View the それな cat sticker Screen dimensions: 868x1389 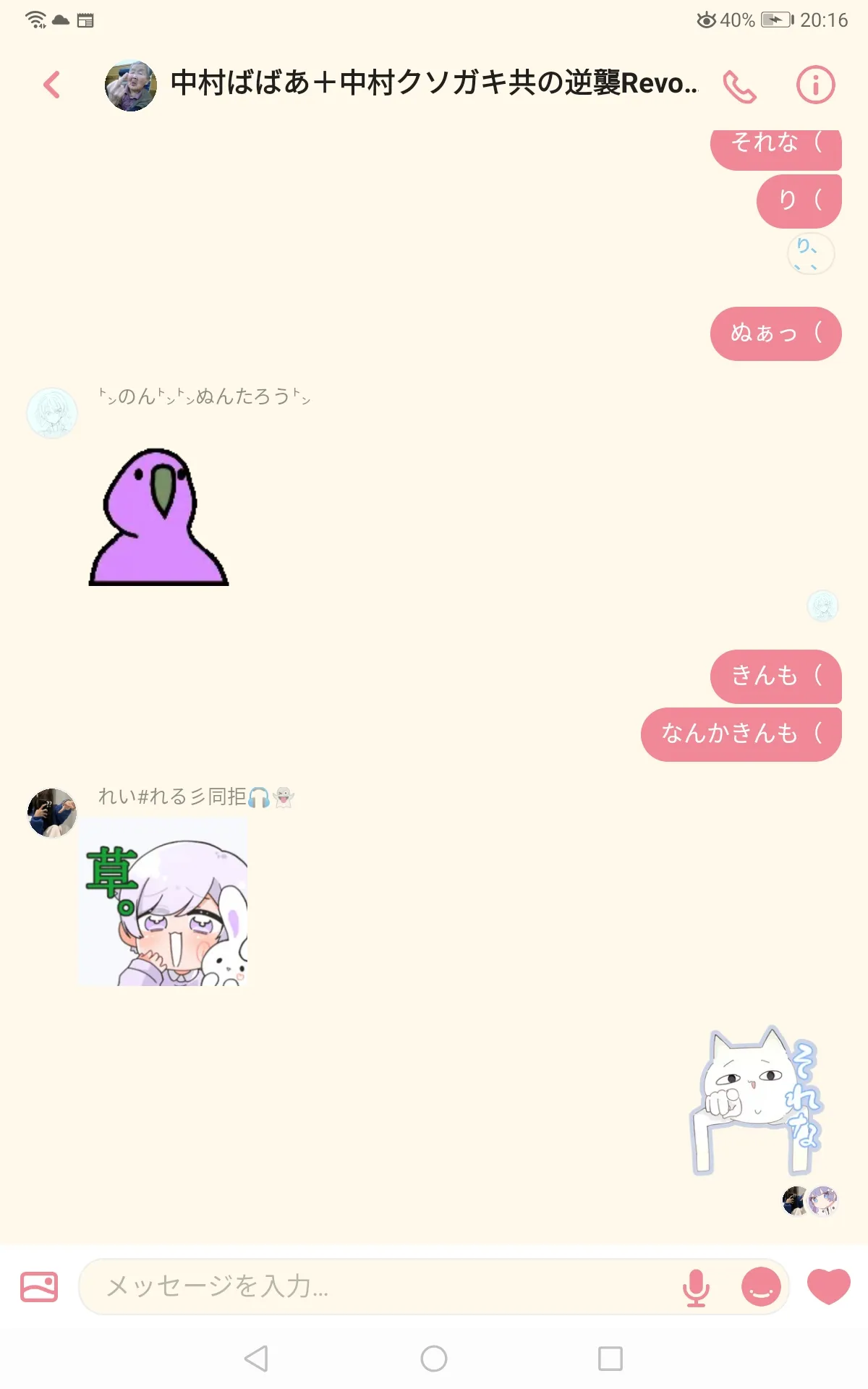[757, 1100]
